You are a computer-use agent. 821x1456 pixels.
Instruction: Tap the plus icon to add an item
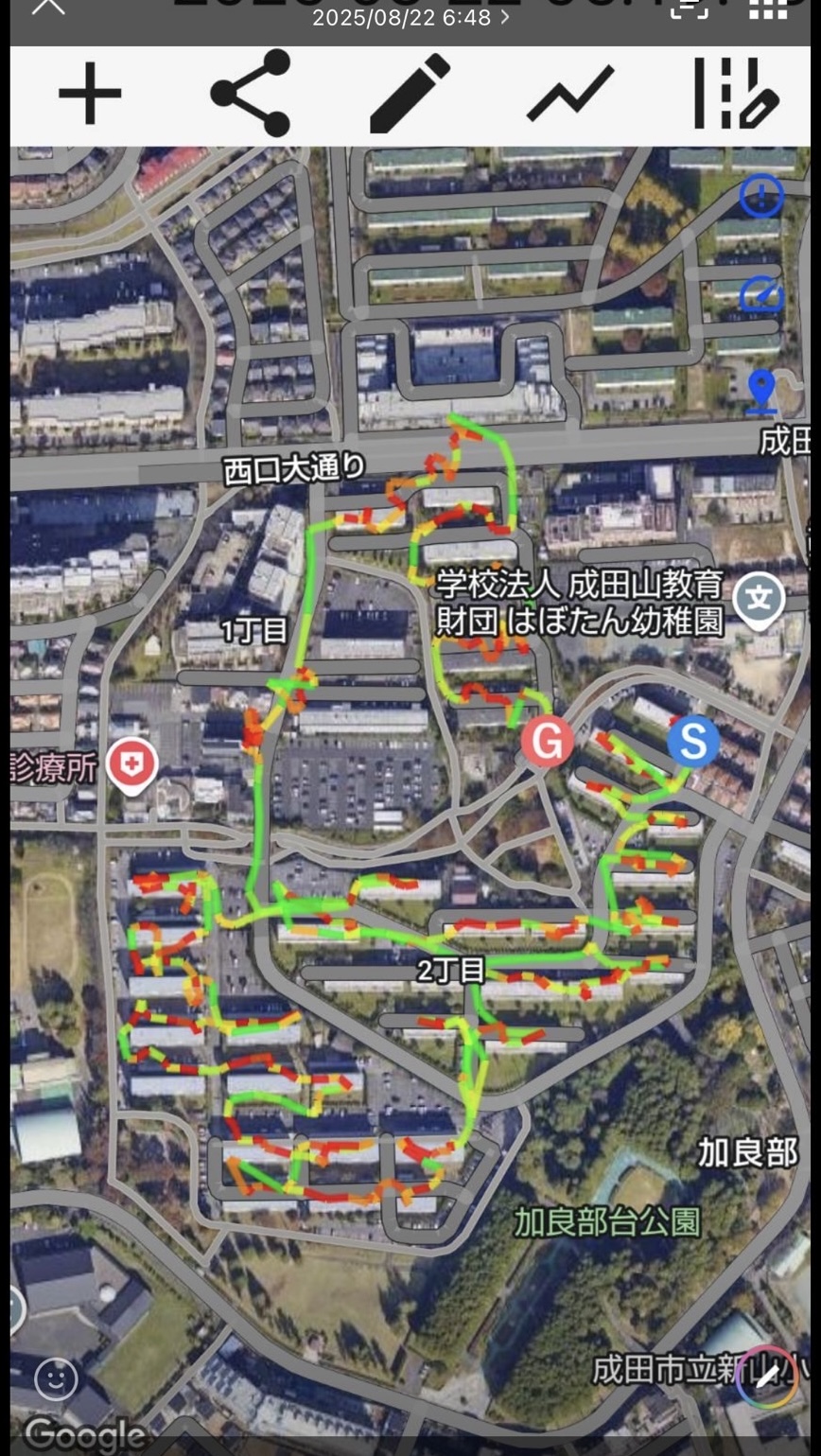90,93
